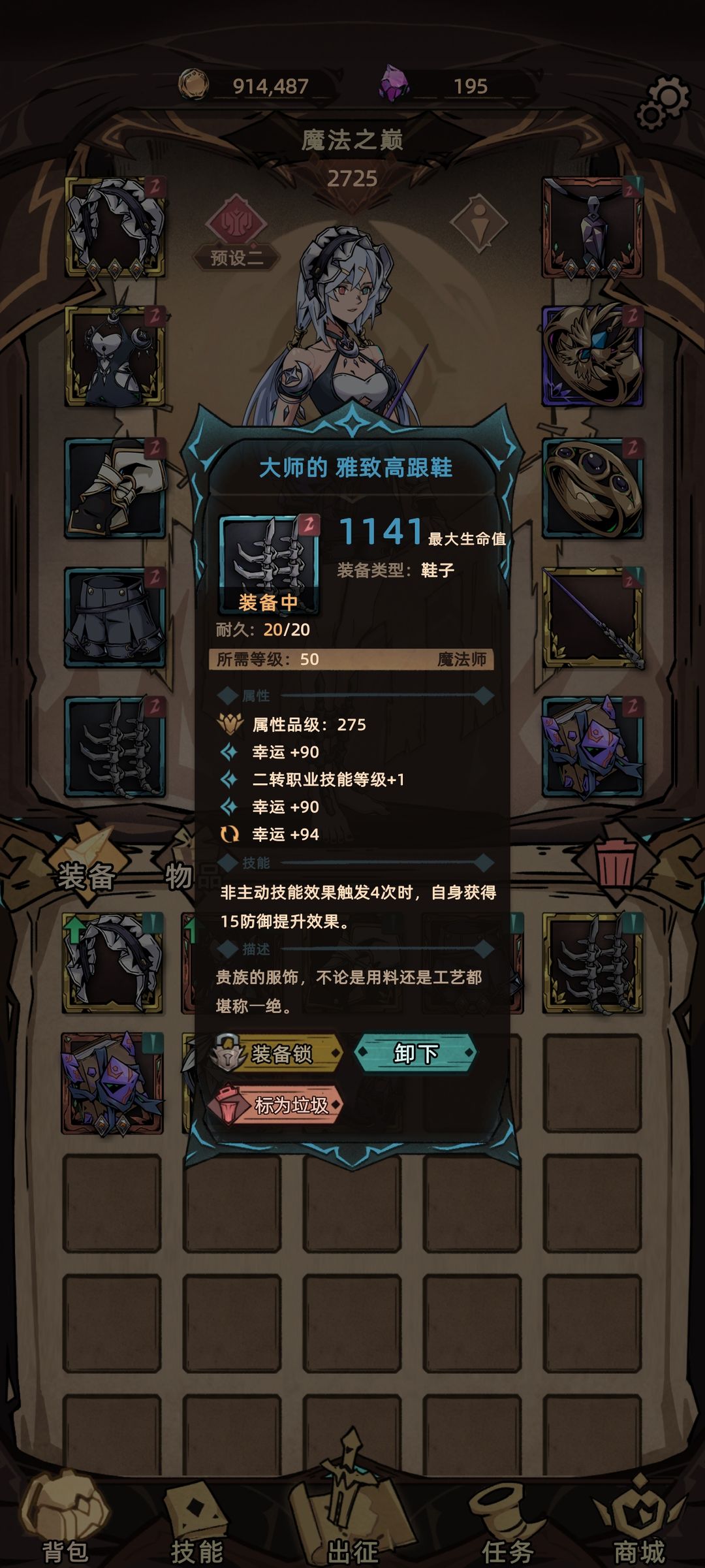Tap the 卸下 button to unequip shoes
The width and height of the screenshot is (705, 1568).
(x=416, y=1053)
